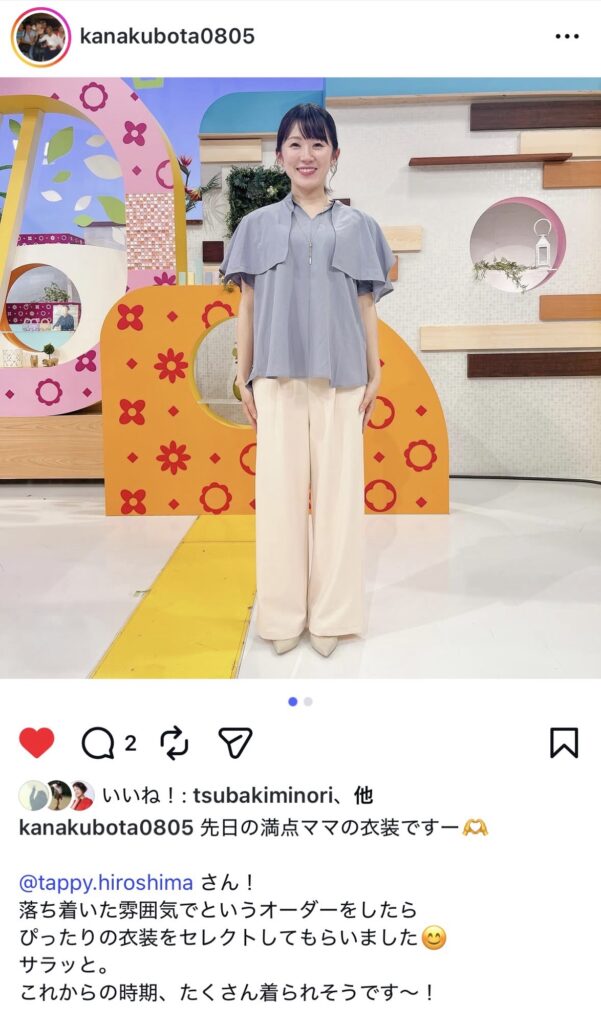The height and width of the screenshot is (1024, 601).
Task: Open the comments bubble icon
Action: point(98,742)
